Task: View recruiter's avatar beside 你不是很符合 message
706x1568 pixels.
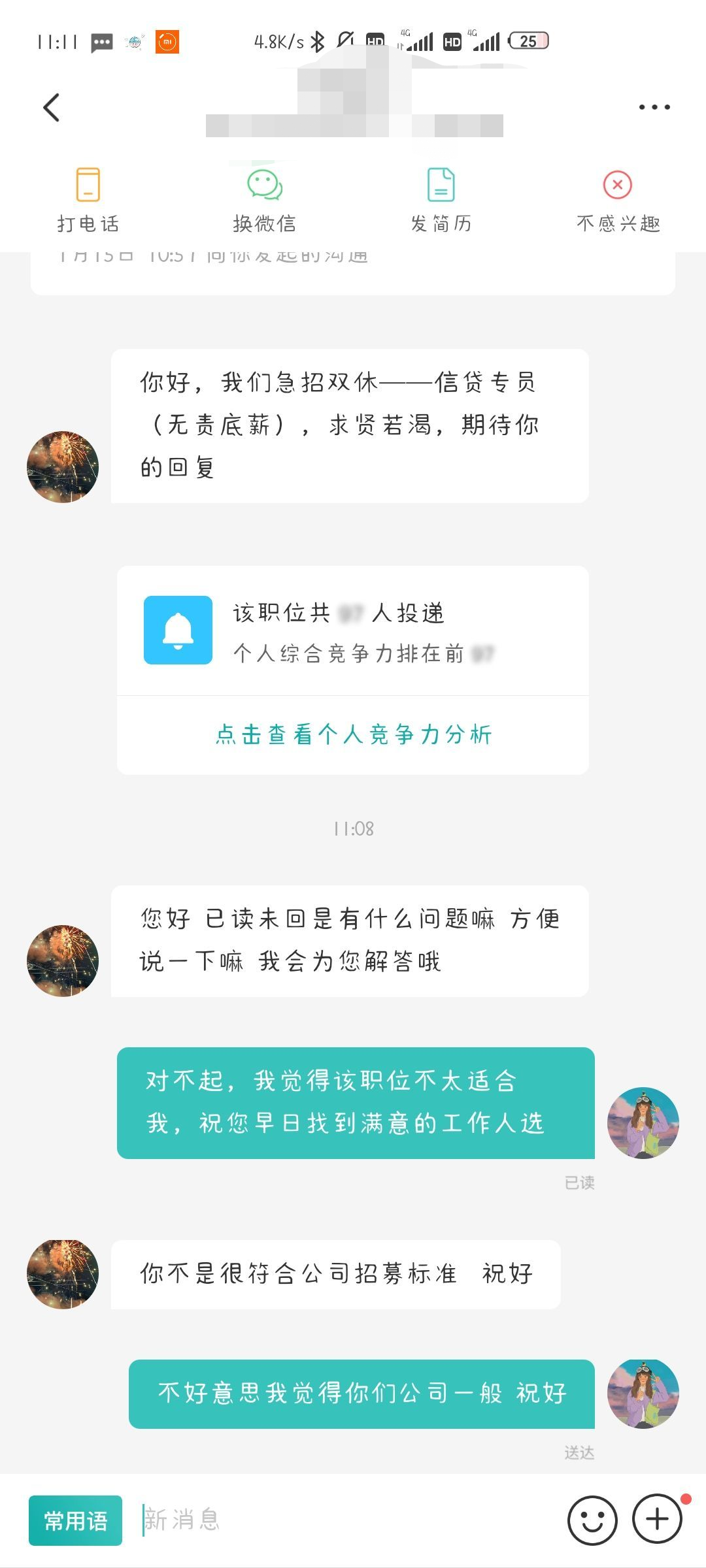Action: (63, 1274)
